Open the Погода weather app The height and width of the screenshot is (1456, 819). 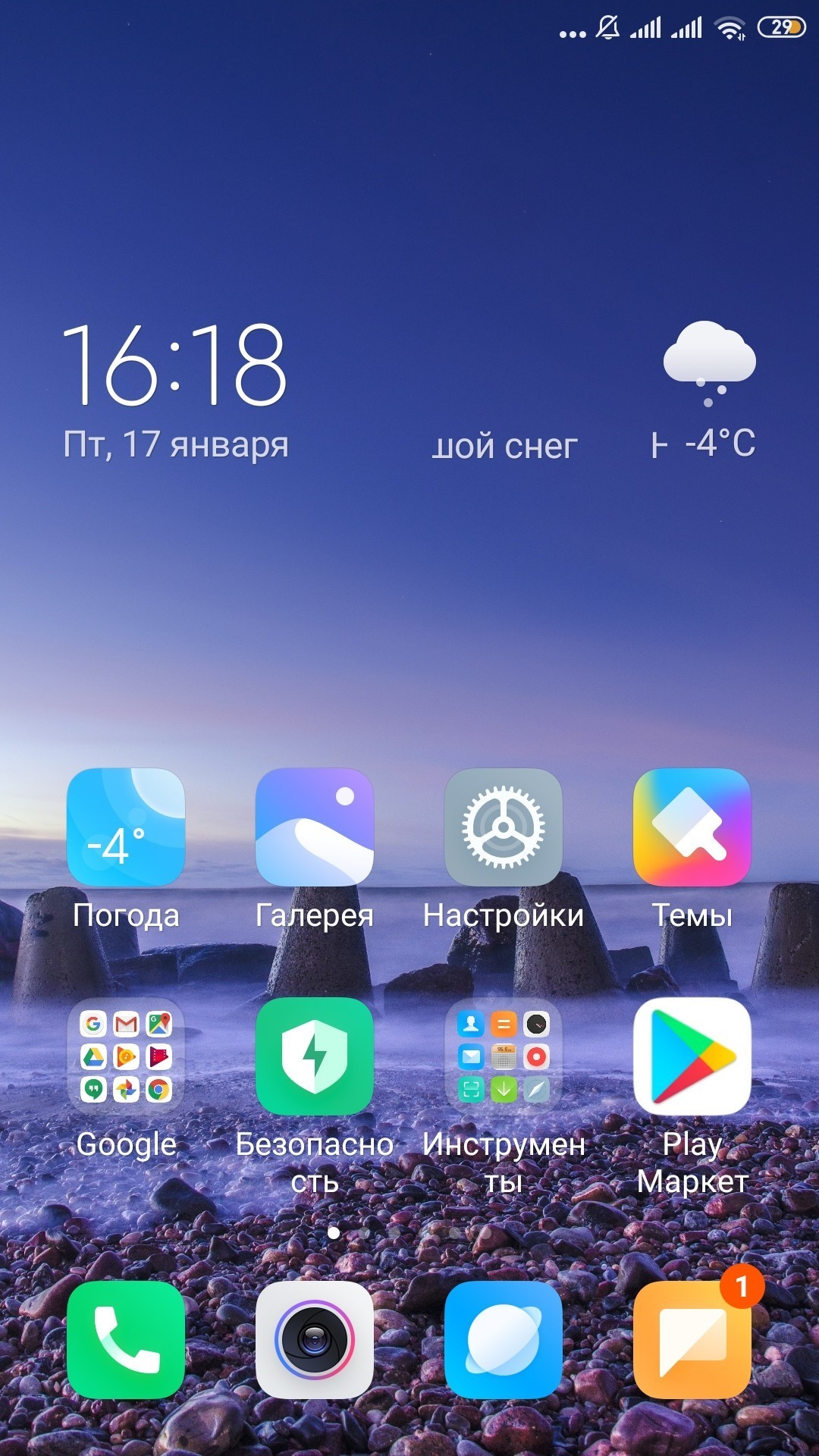(126, 827)
